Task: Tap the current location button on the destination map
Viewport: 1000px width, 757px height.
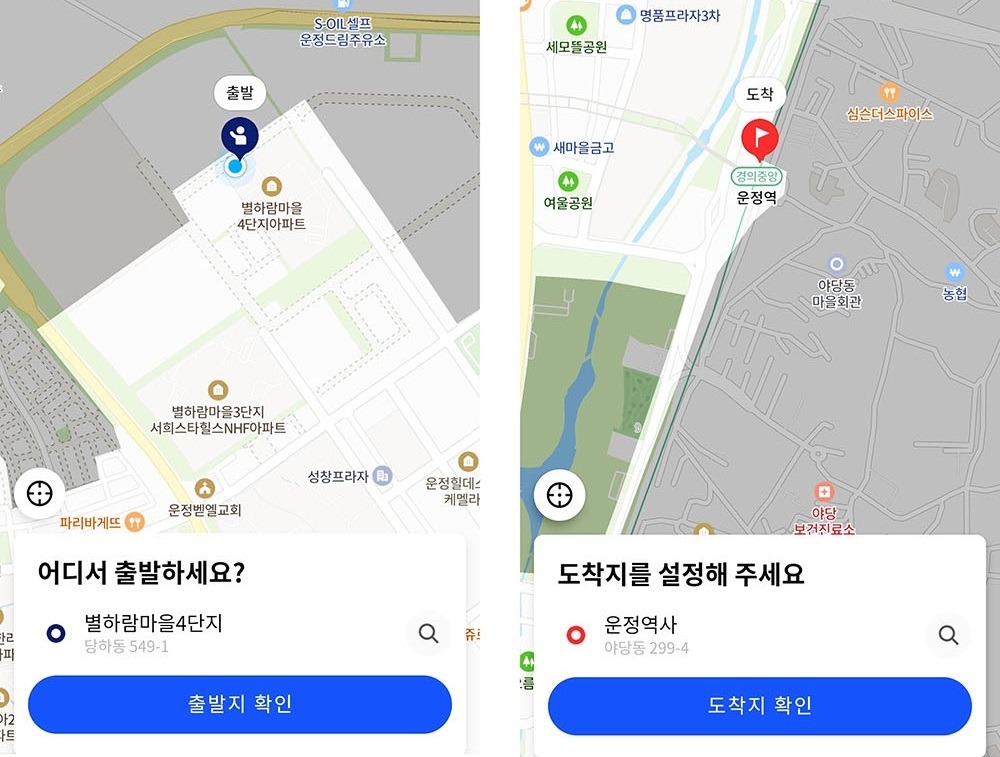Action: coord(559,494)
